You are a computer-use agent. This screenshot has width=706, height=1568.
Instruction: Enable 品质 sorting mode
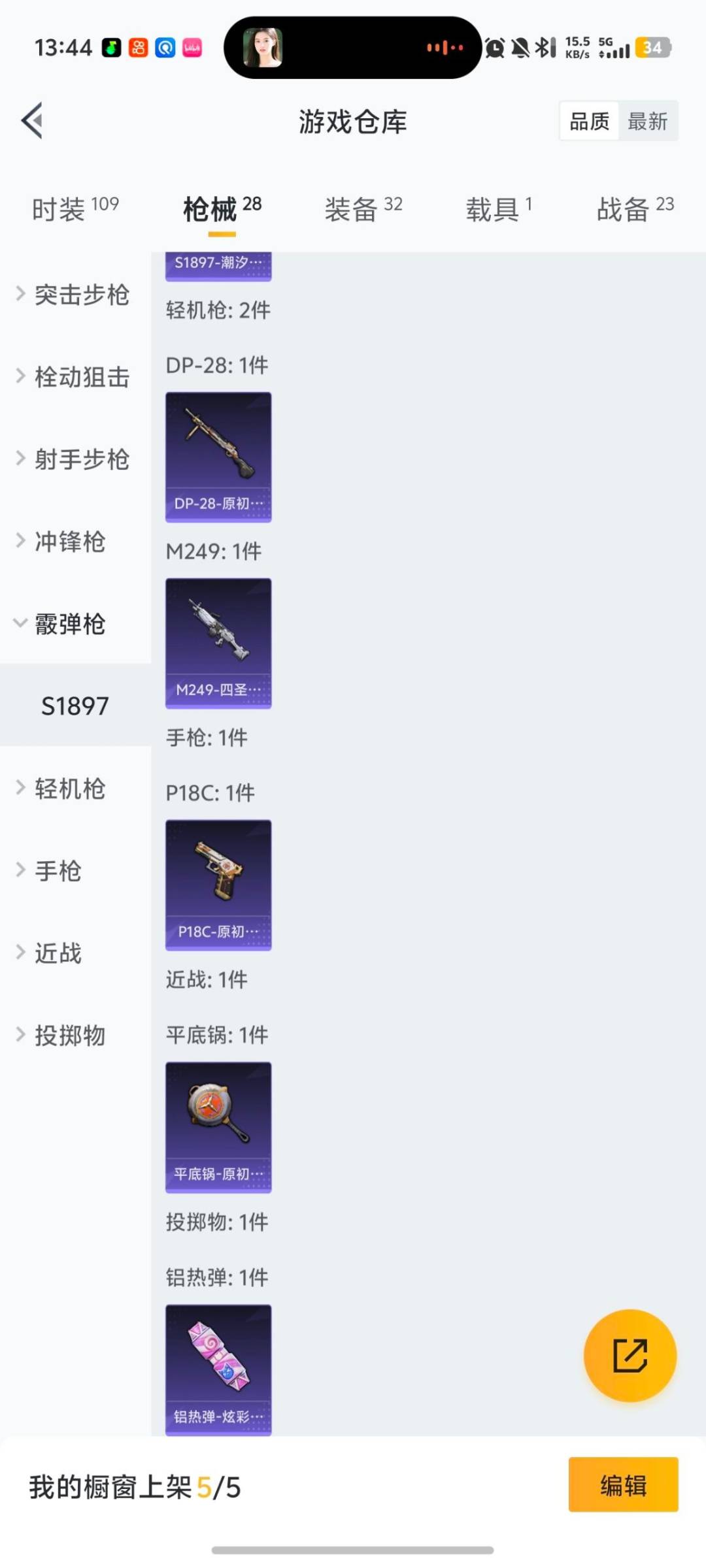pyautogui.click(x=587, y=121)
